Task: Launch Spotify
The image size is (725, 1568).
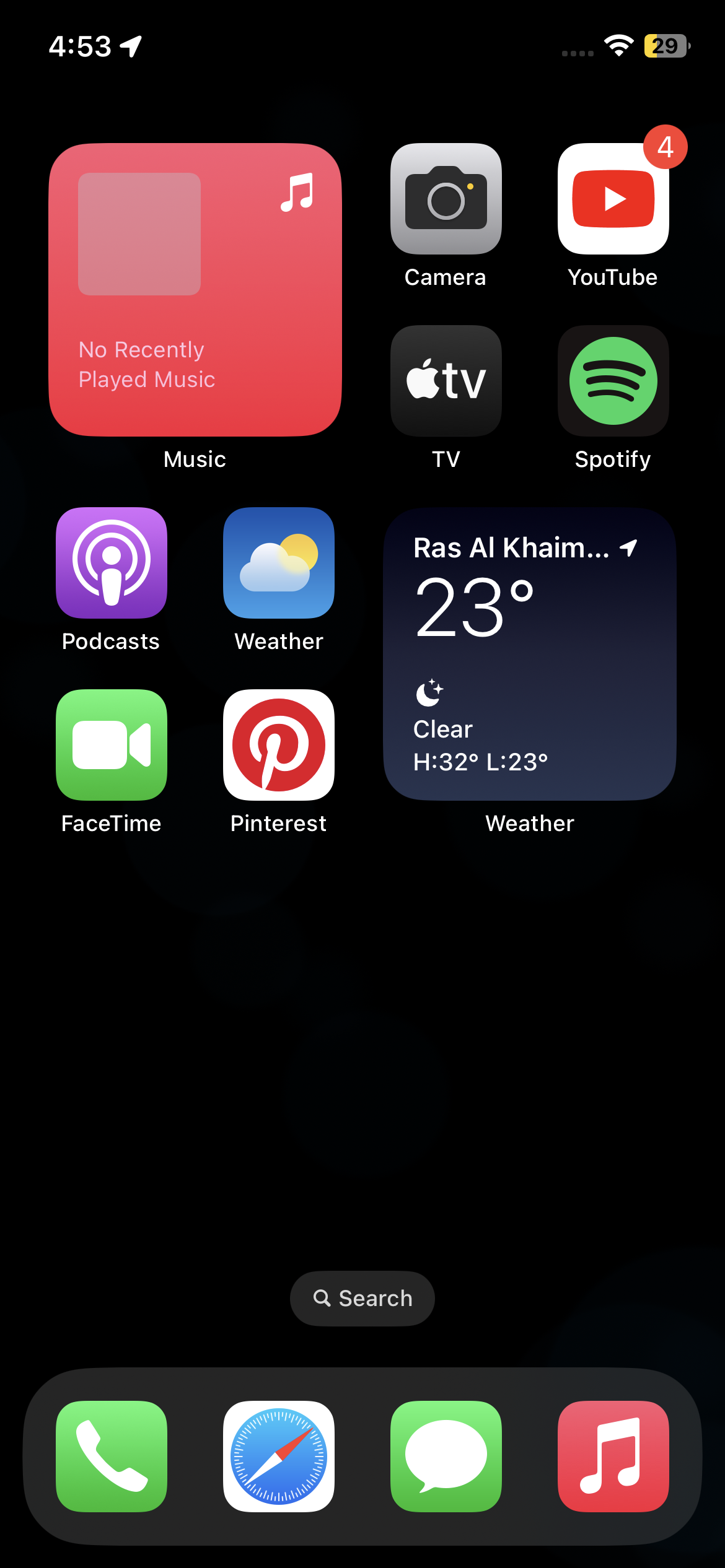Action: coord(613,381)
